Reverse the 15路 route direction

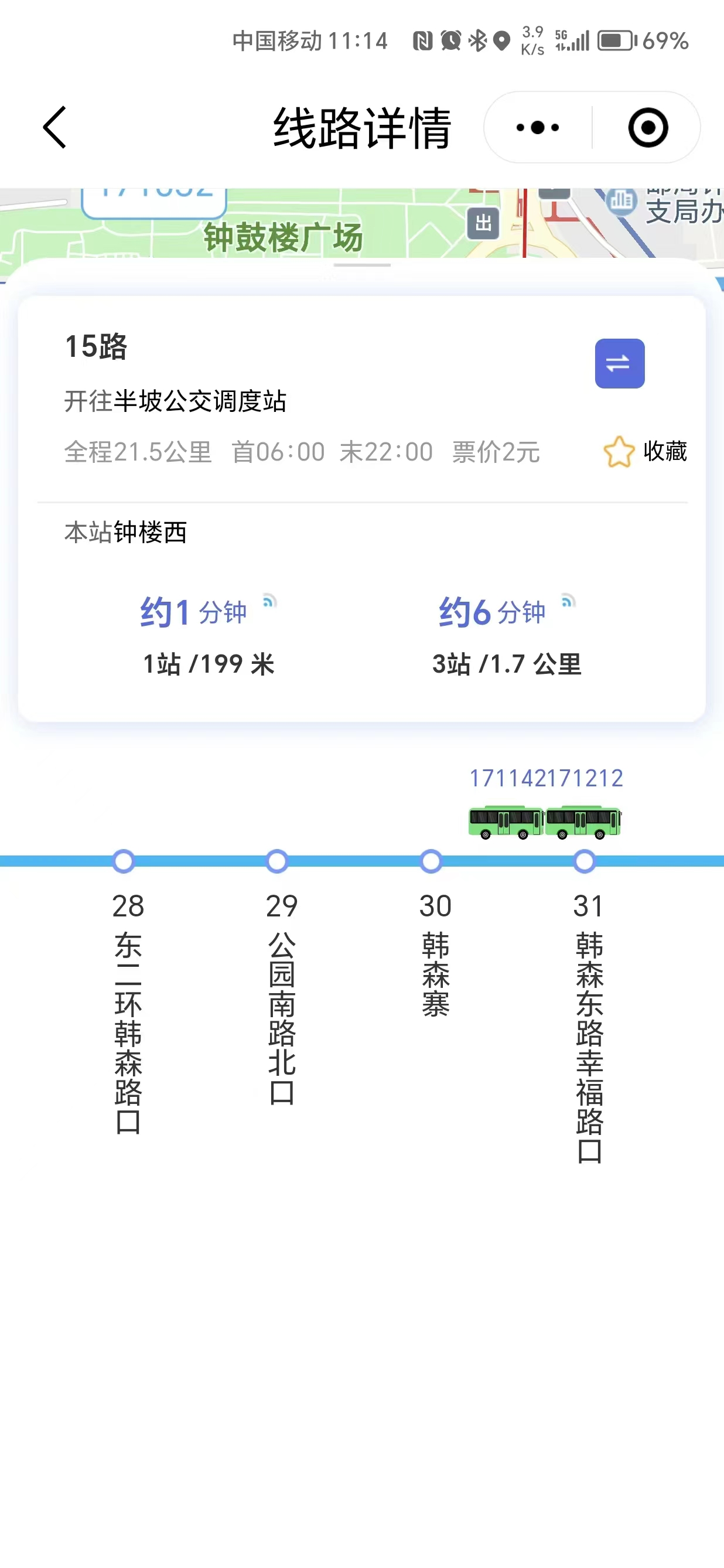click(x=619, y=363)
